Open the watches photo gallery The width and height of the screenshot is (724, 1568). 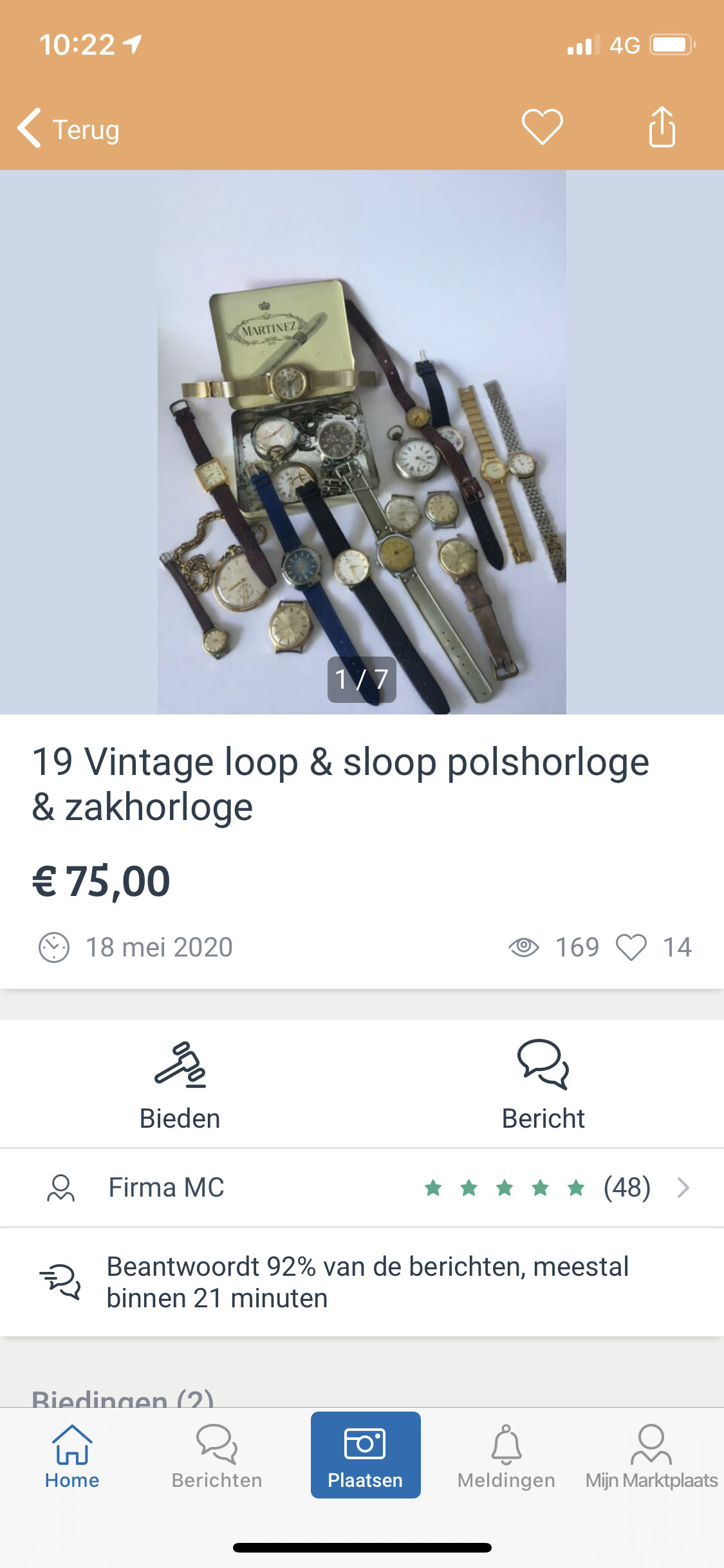click(x=362, y=442)
